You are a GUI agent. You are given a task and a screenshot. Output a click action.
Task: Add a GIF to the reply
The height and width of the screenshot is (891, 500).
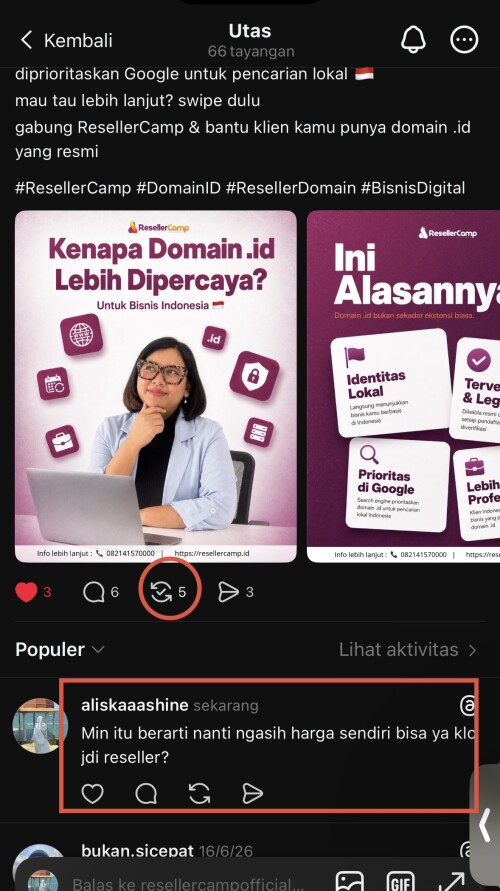[x=400, y=881]
